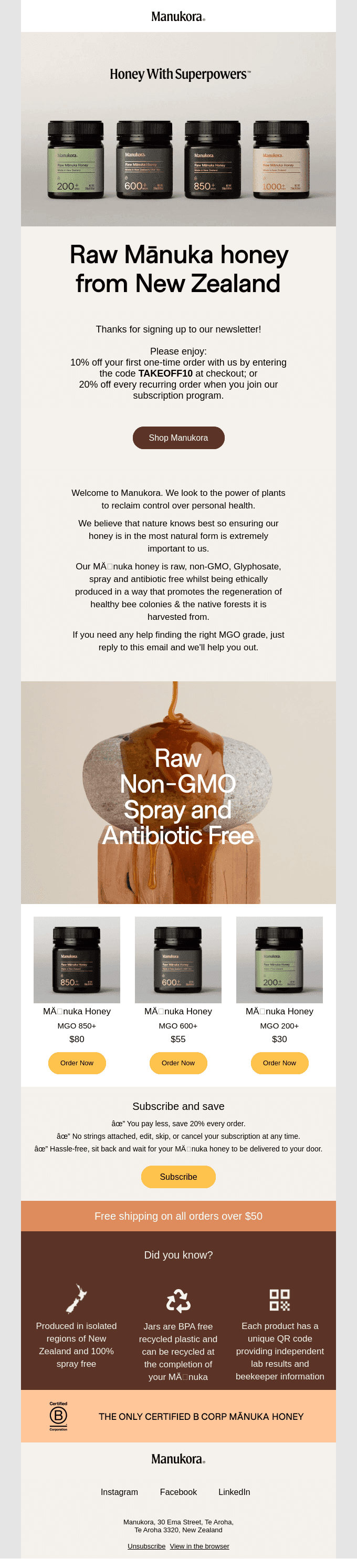The height and width of the screenshot is (1568, 357).
Task: Order the MGO 200+ honey now
Action: (279, 1063)
